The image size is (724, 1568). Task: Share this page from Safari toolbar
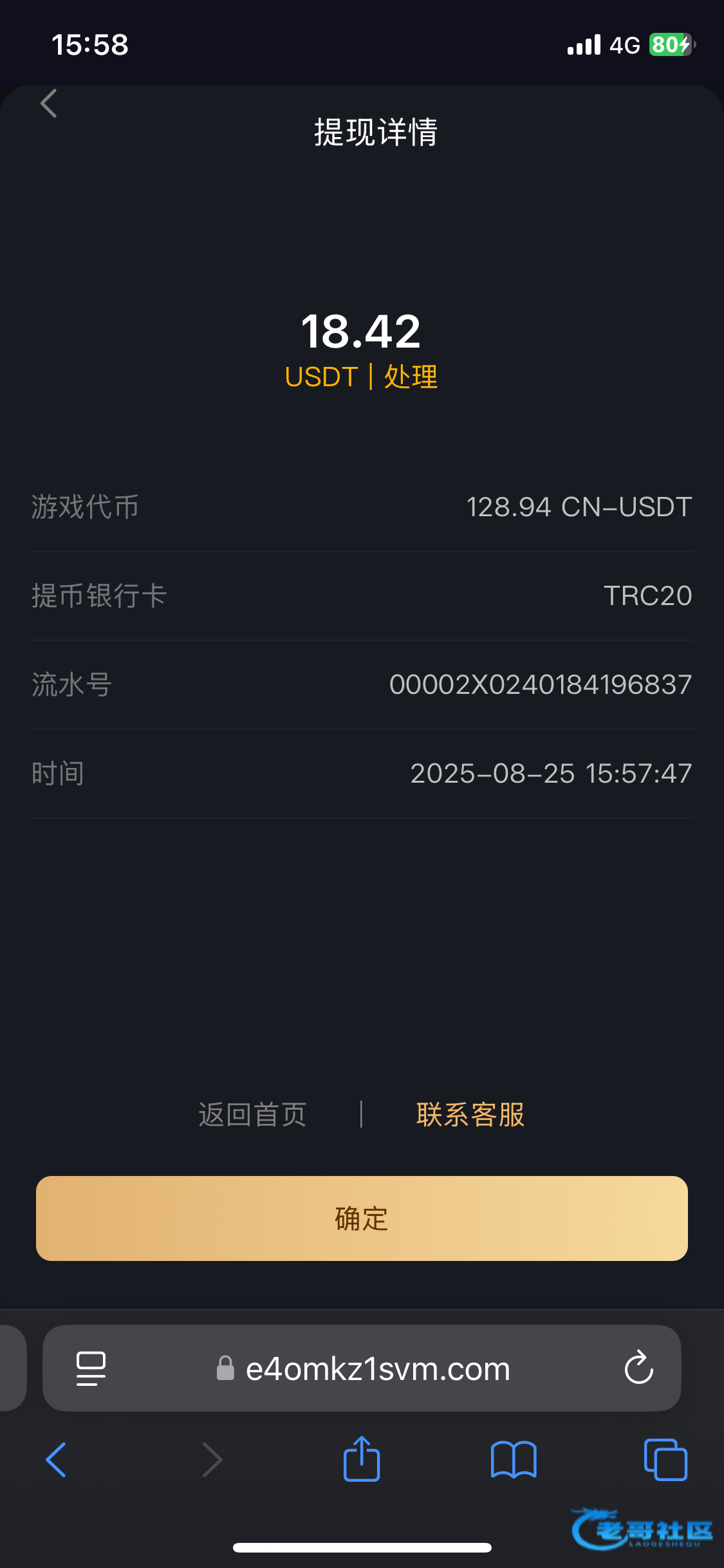pos(362,1459)
